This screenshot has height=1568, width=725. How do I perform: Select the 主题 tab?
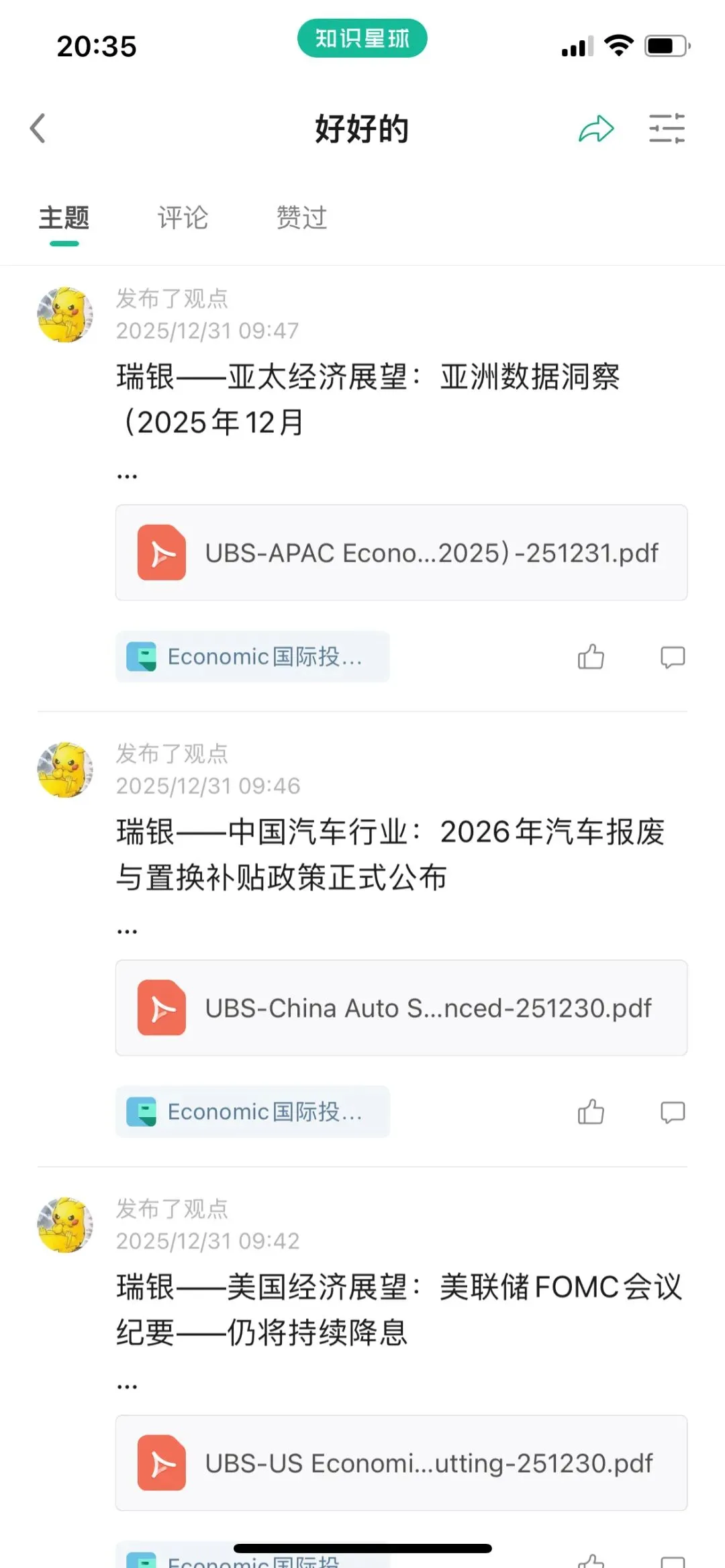point(64,218)
